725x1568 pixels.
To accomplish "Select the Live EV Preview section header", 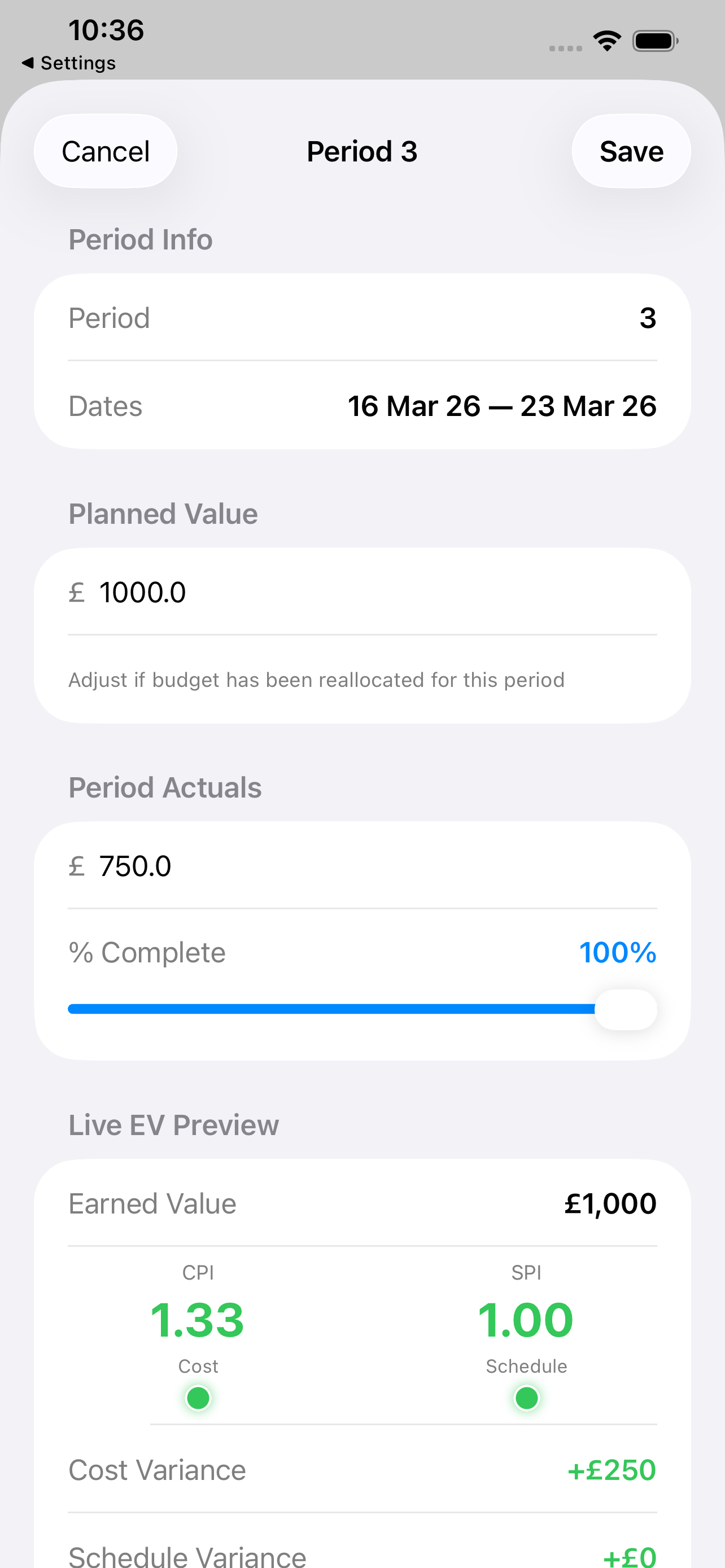I will [x=173, y=1124].
